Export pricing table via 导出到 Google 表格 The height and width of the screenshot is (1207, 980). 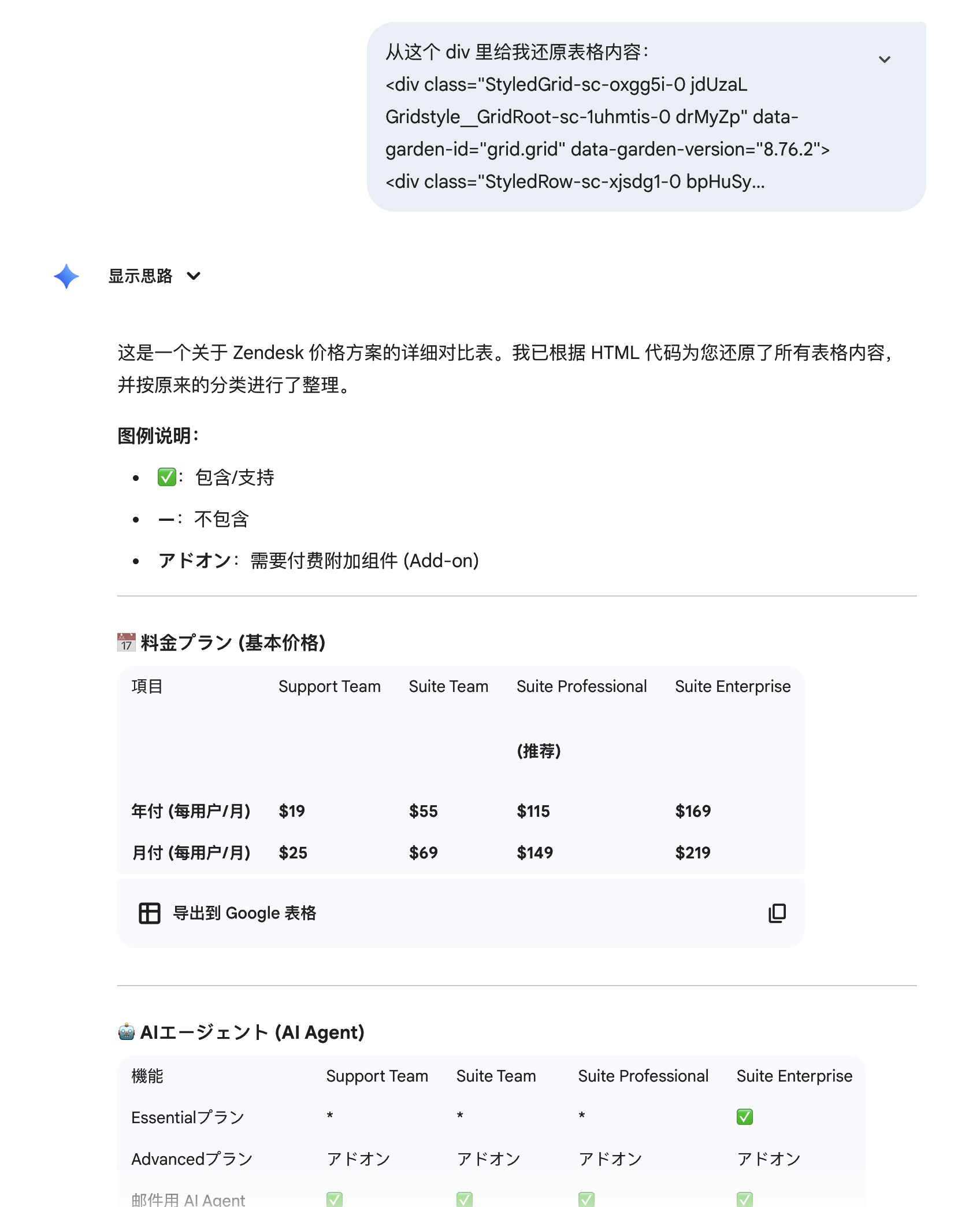pyautogui.click(x=228, y=913)
